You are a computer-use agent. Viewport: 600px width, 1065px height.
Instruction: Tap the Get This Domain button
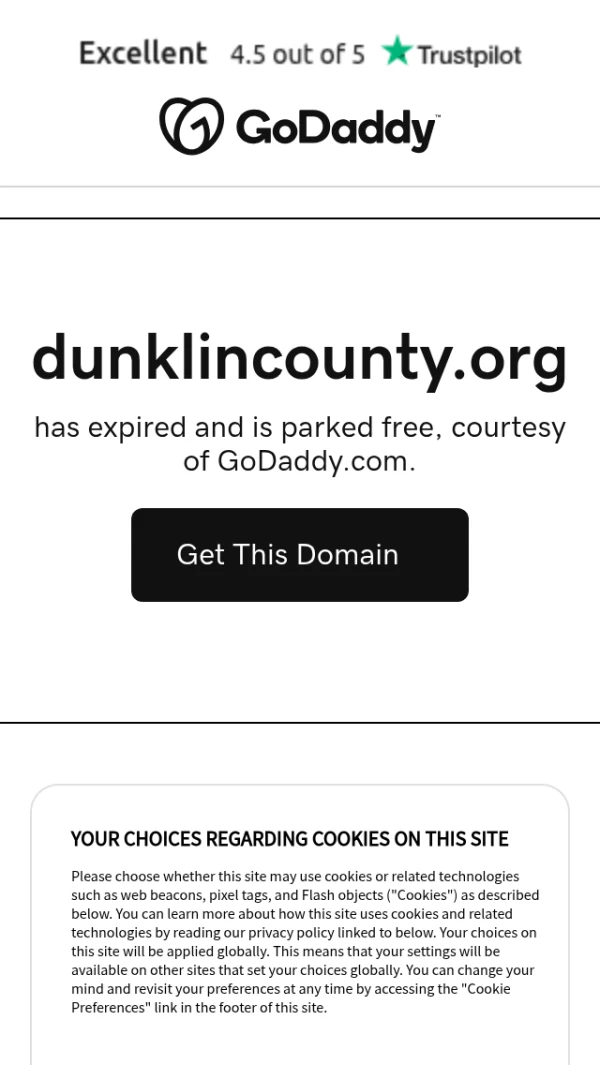pyautogui.click(x=299, y=555)
